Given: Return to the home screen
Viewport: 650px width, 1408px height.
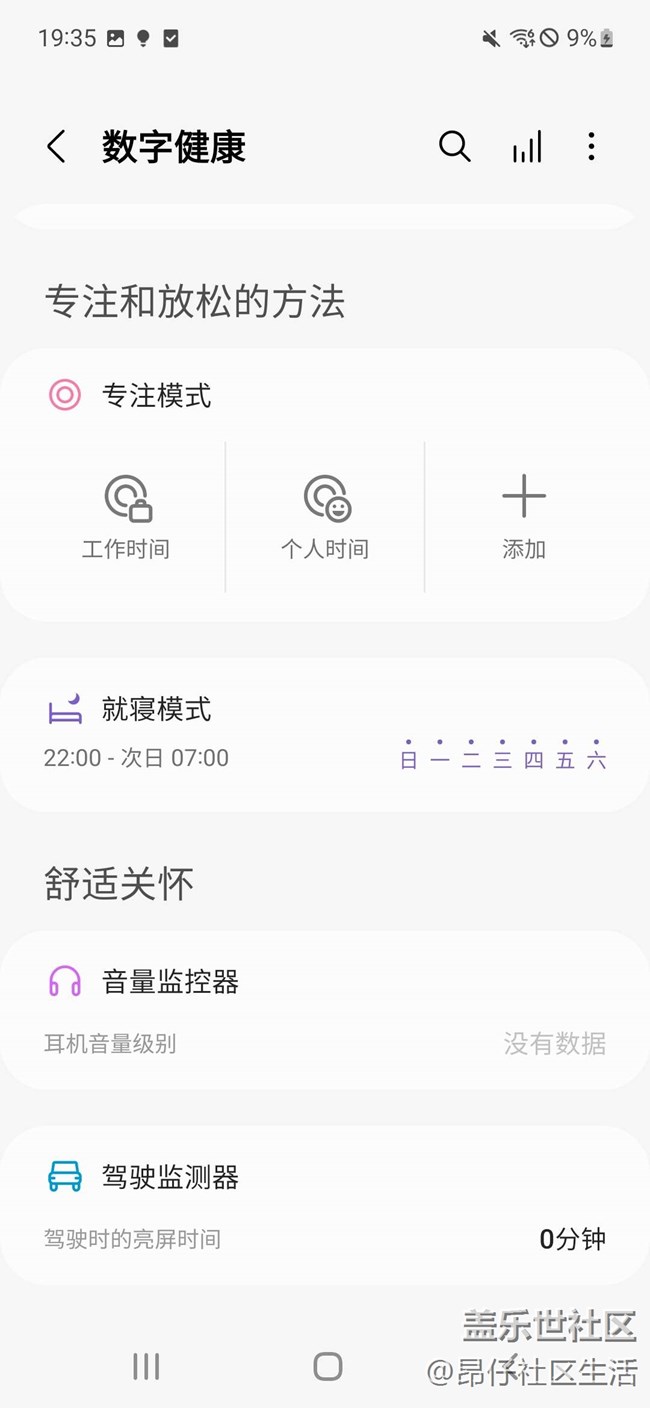Looking at the screenshot, I should point(328,1366).
